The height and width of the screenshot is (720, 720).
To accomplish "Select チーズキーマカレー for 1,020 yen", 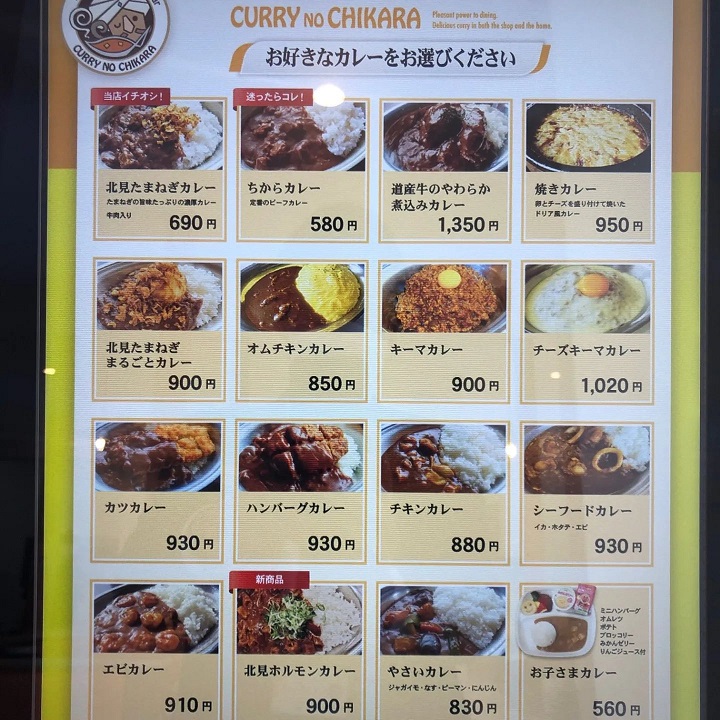I will pyautogui.click(x=587, y=332).
